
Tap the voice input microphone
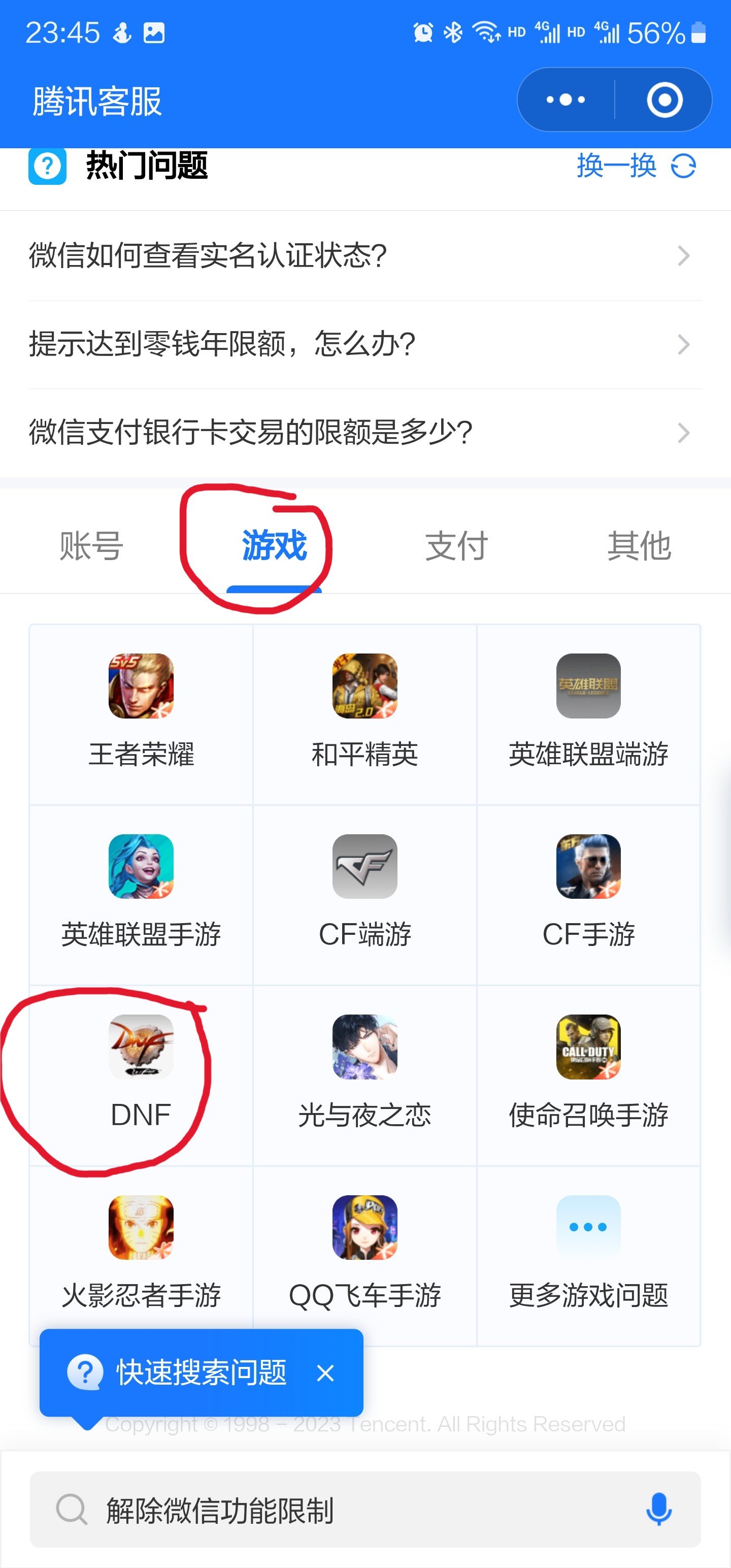(x=658, y=1509)
